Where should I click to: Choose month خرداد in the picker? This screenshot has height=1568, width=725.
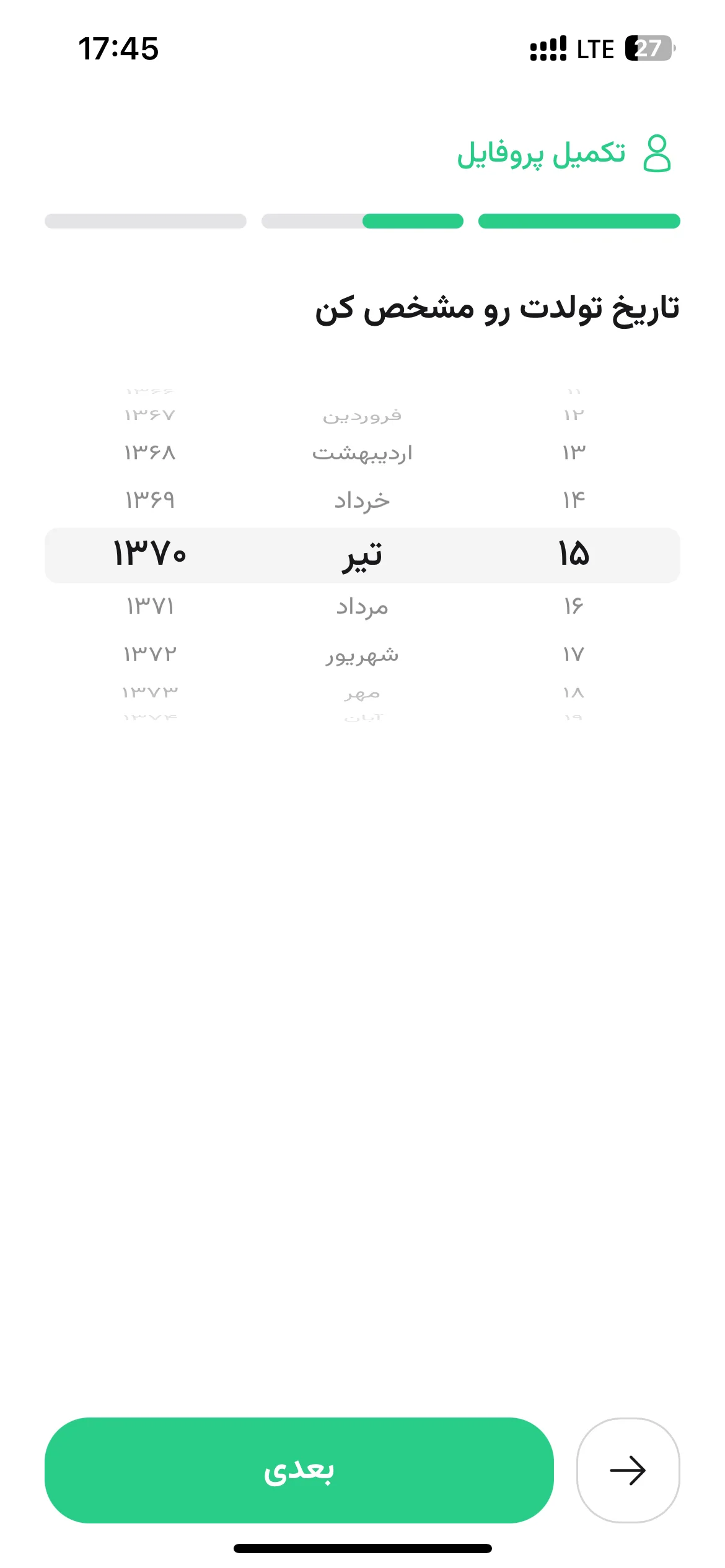pos(362,500)
